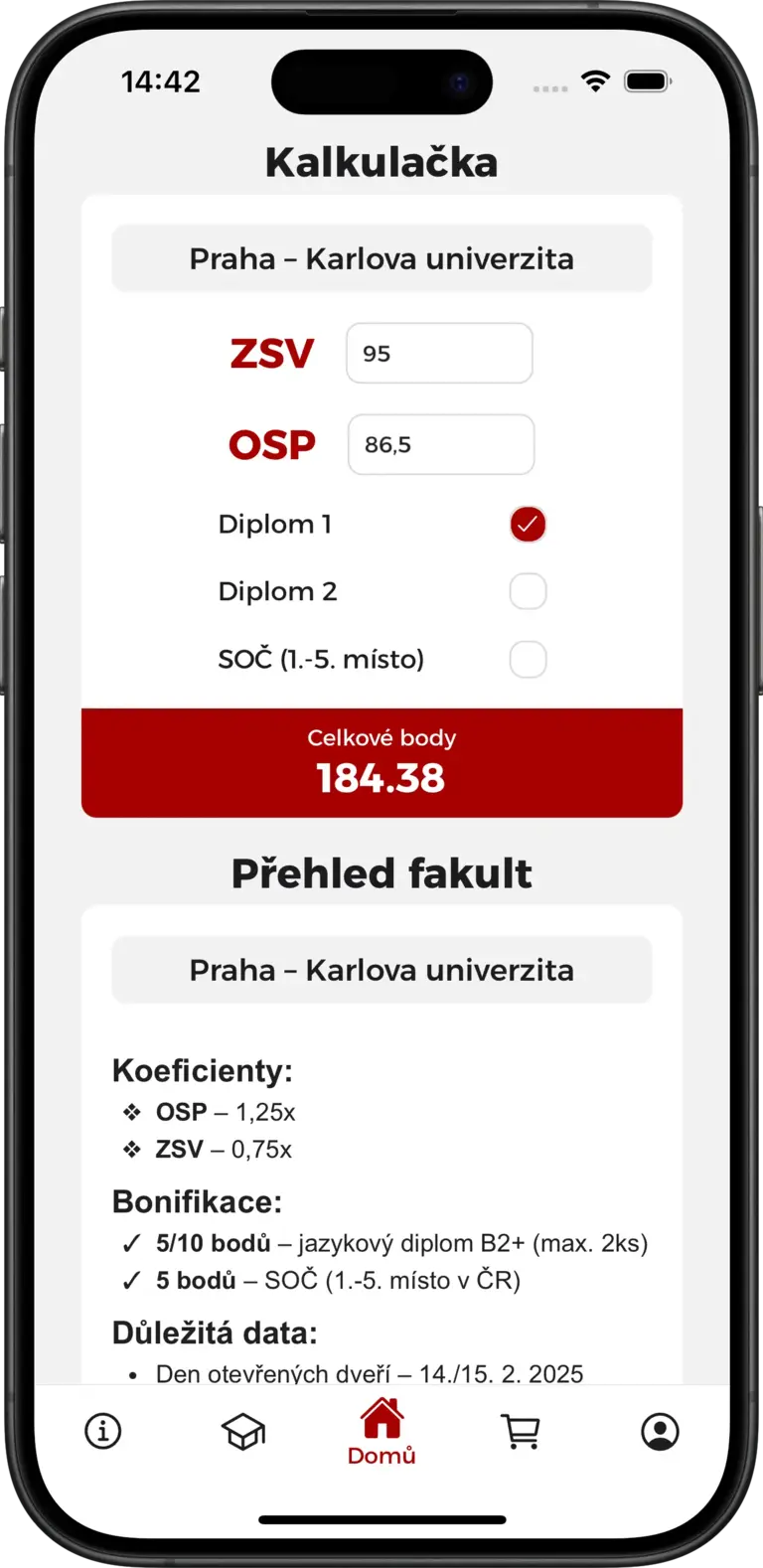
Task: Open the profile tab
Action: point(660,1432)
